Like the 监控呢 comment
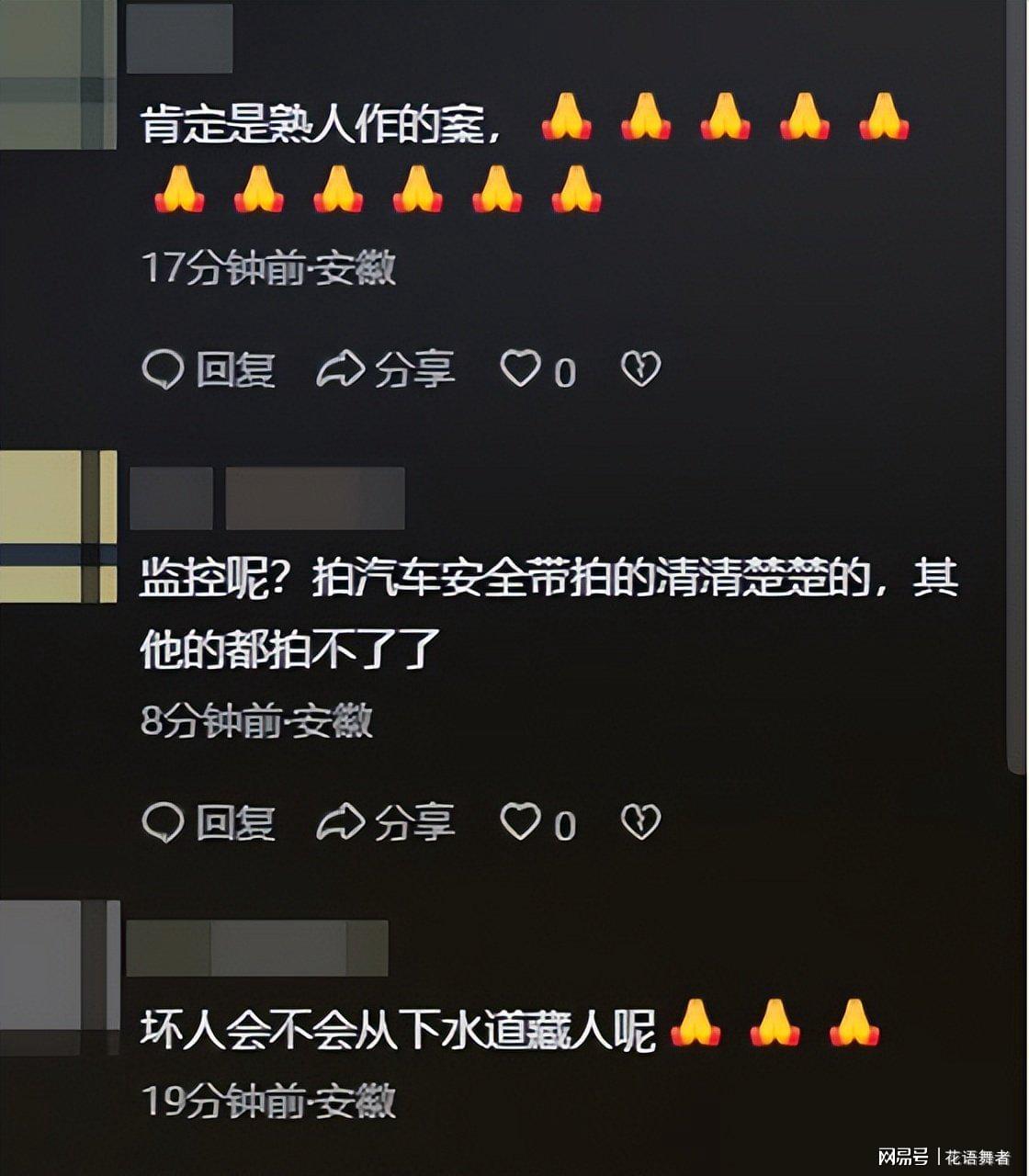1029x1176 pixels. coord(521,821)
